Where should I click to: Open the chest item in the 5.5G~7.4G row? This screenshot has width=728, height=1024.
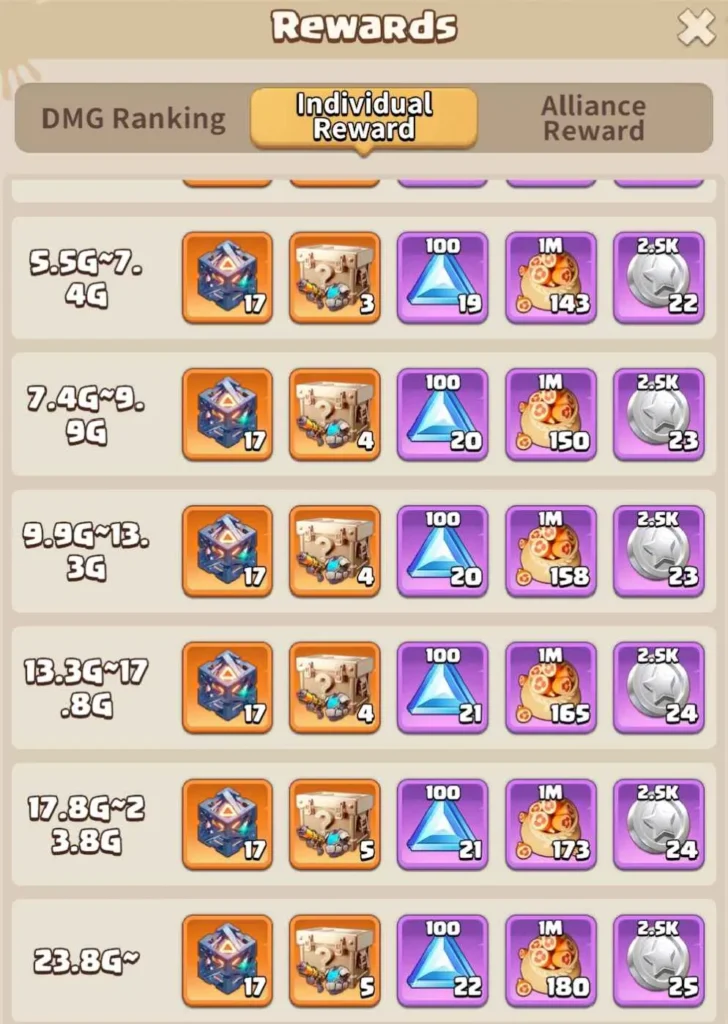[x=335, y=277]
